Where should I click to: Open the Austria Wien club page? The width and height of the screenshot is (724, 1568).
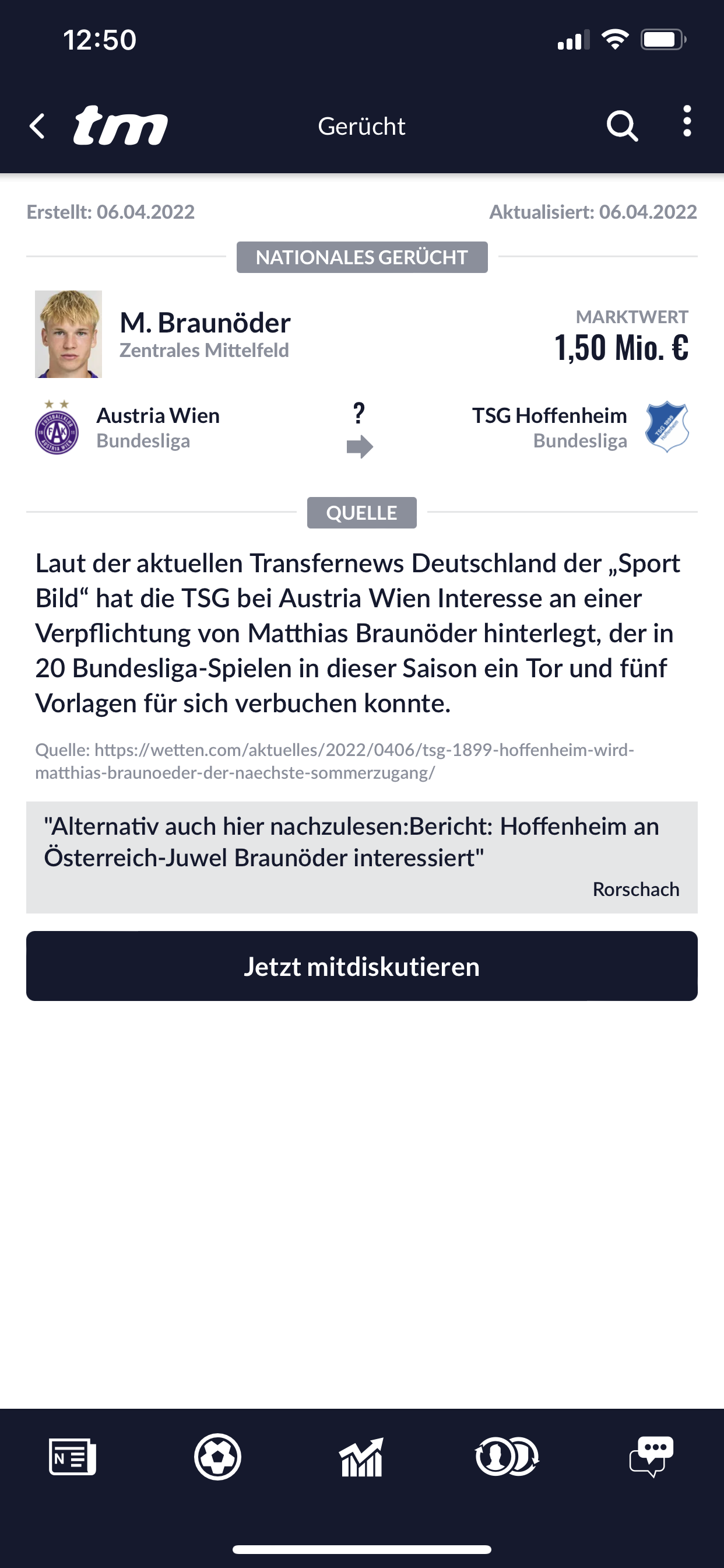pyautogui.click(x=157, y=416)
